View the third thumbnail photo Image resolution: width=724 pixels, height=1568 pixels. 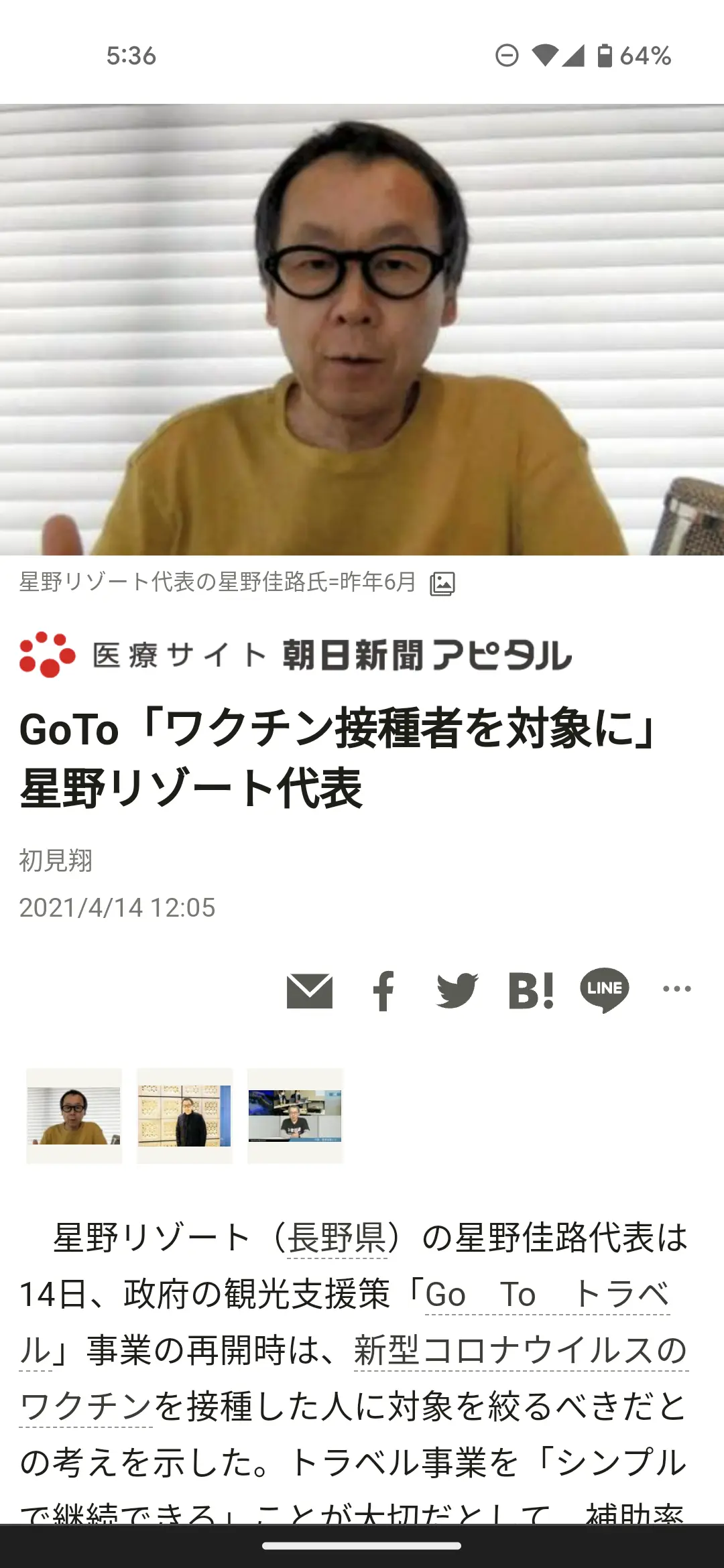click(x=295, y=1116)
